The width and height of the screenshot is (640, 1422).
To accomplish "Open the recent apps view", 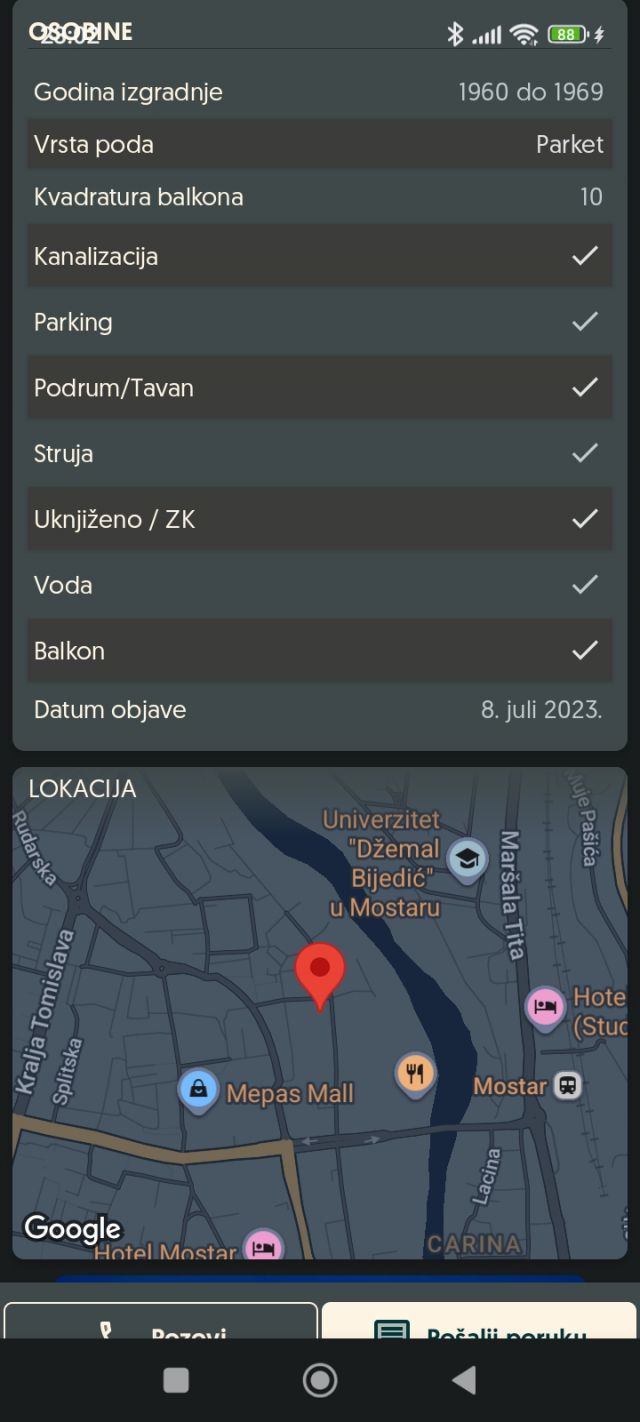I will pos(176,1381).
